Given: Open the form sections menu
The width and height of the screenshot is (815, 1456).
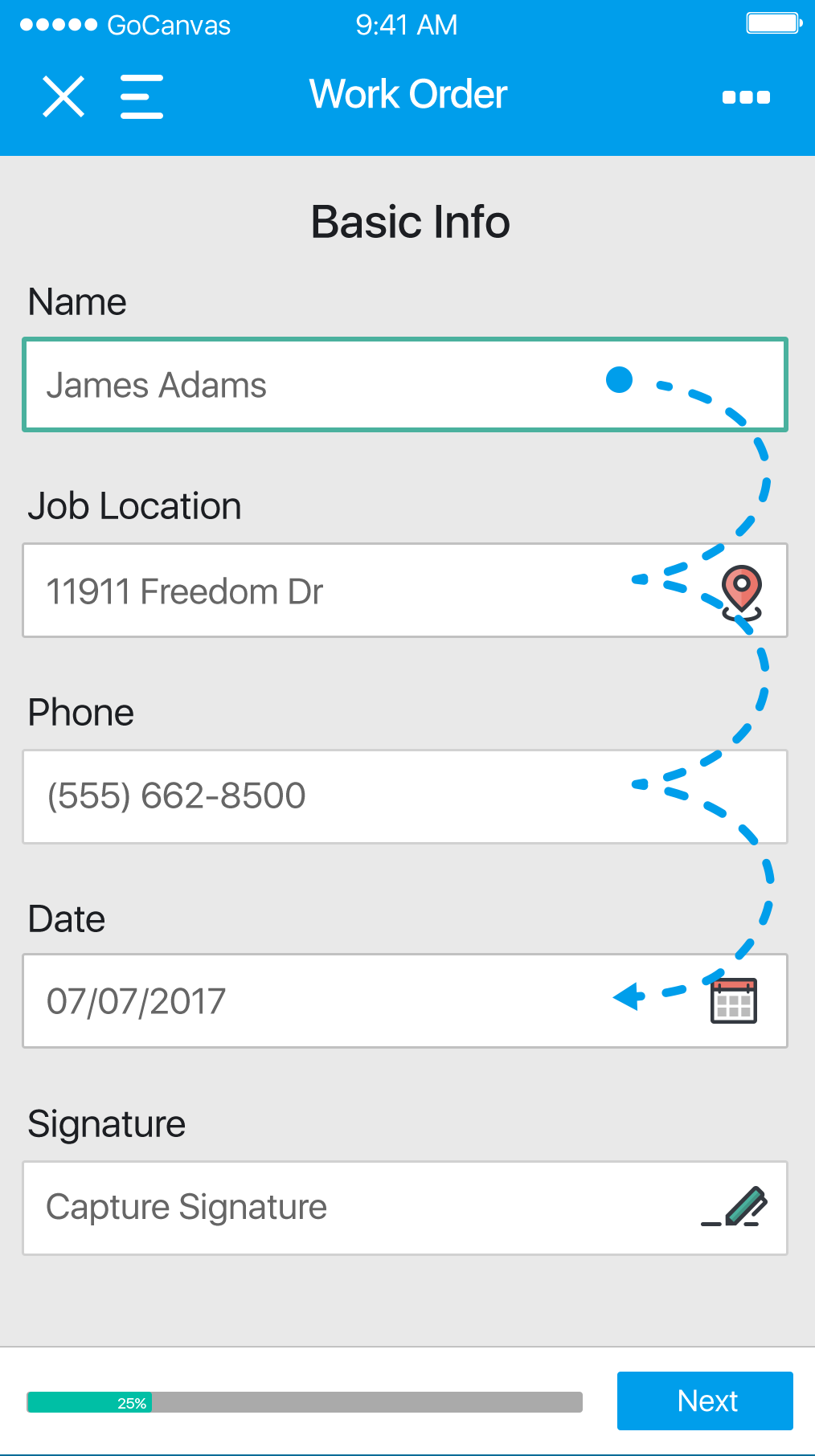Looking at the screenshot, I should [142, 96].
